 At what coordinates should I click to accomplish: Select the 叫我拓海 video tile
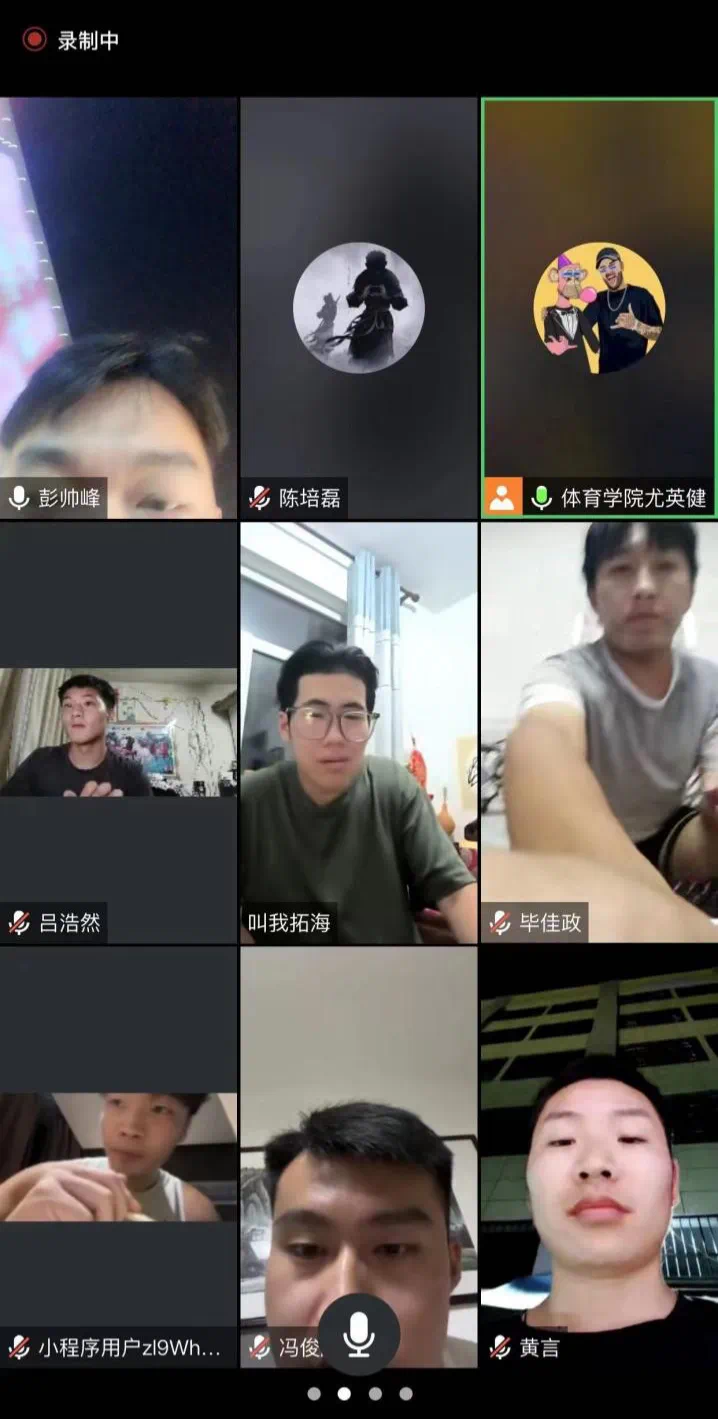coord(359,732)
